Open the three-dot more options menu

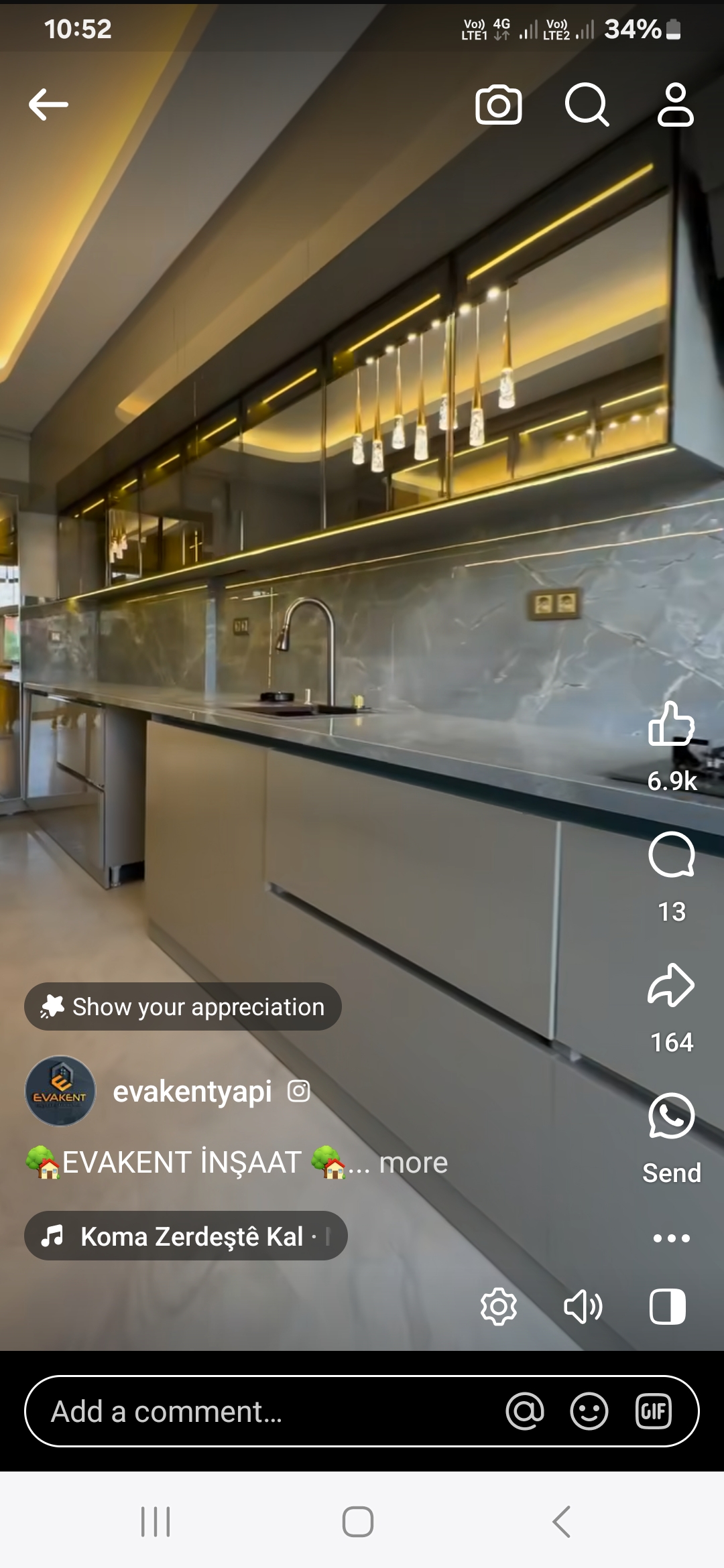(x=671, y=1238)
